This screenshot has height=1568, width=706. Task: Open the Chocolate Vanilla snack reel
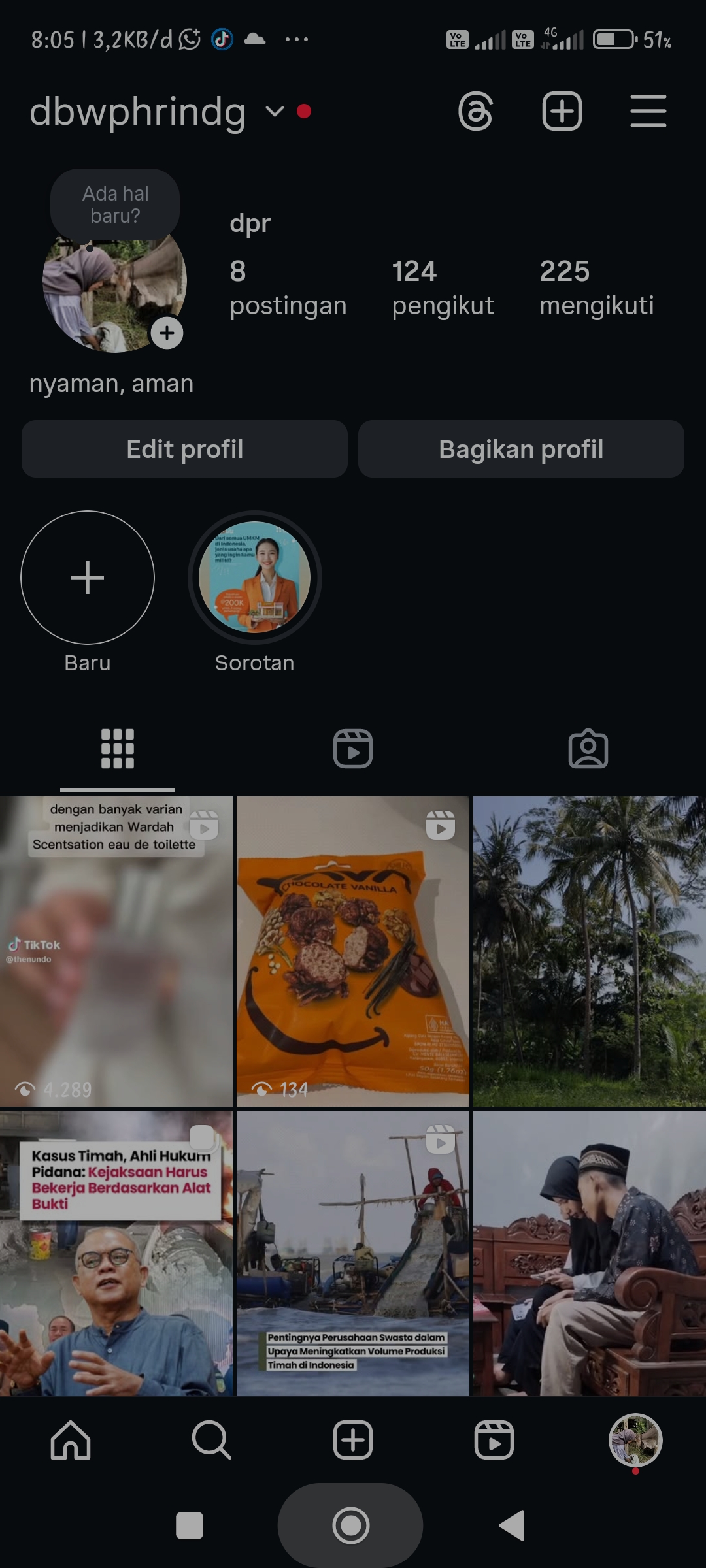pyautogui.click(x=353, y=951)
